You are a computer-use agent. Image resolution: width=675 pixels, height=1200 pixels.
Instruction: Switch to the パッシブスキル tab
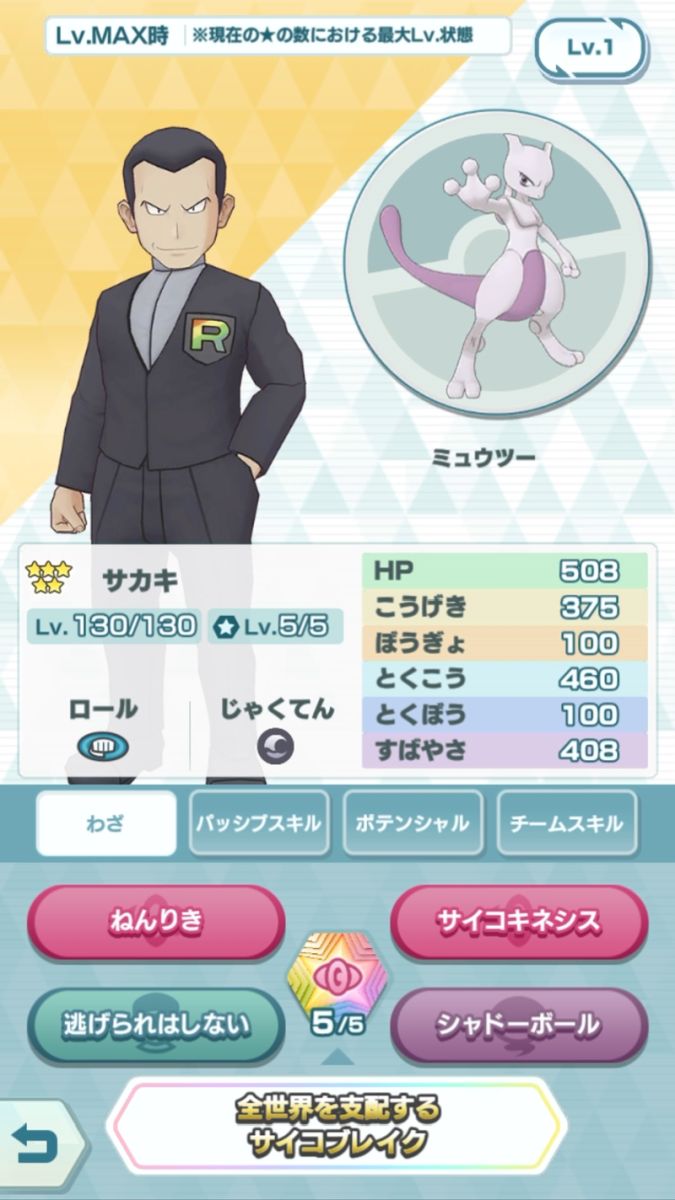coord(257,823)
